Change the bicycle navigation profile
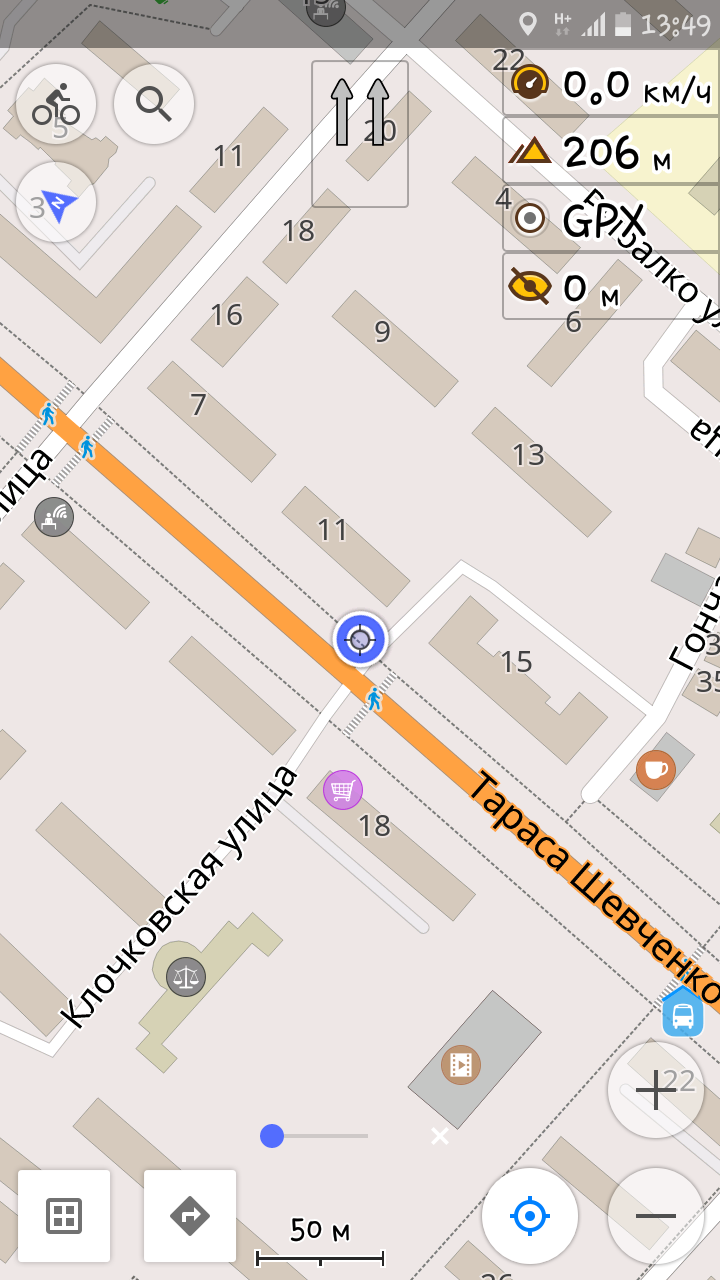 (56, 104)
